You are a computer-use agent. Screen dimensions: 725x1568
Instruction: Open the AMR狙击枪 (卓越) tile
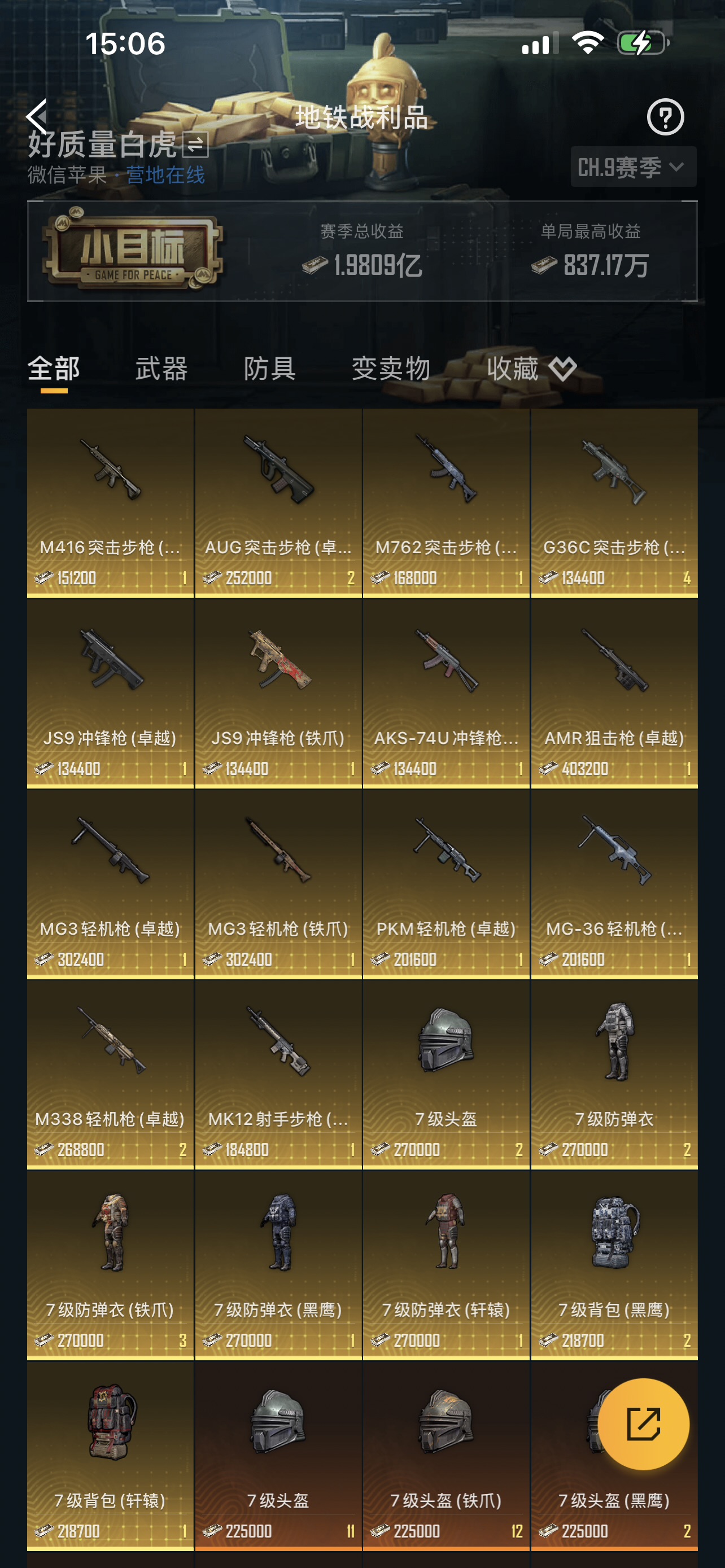coord(614,694)
